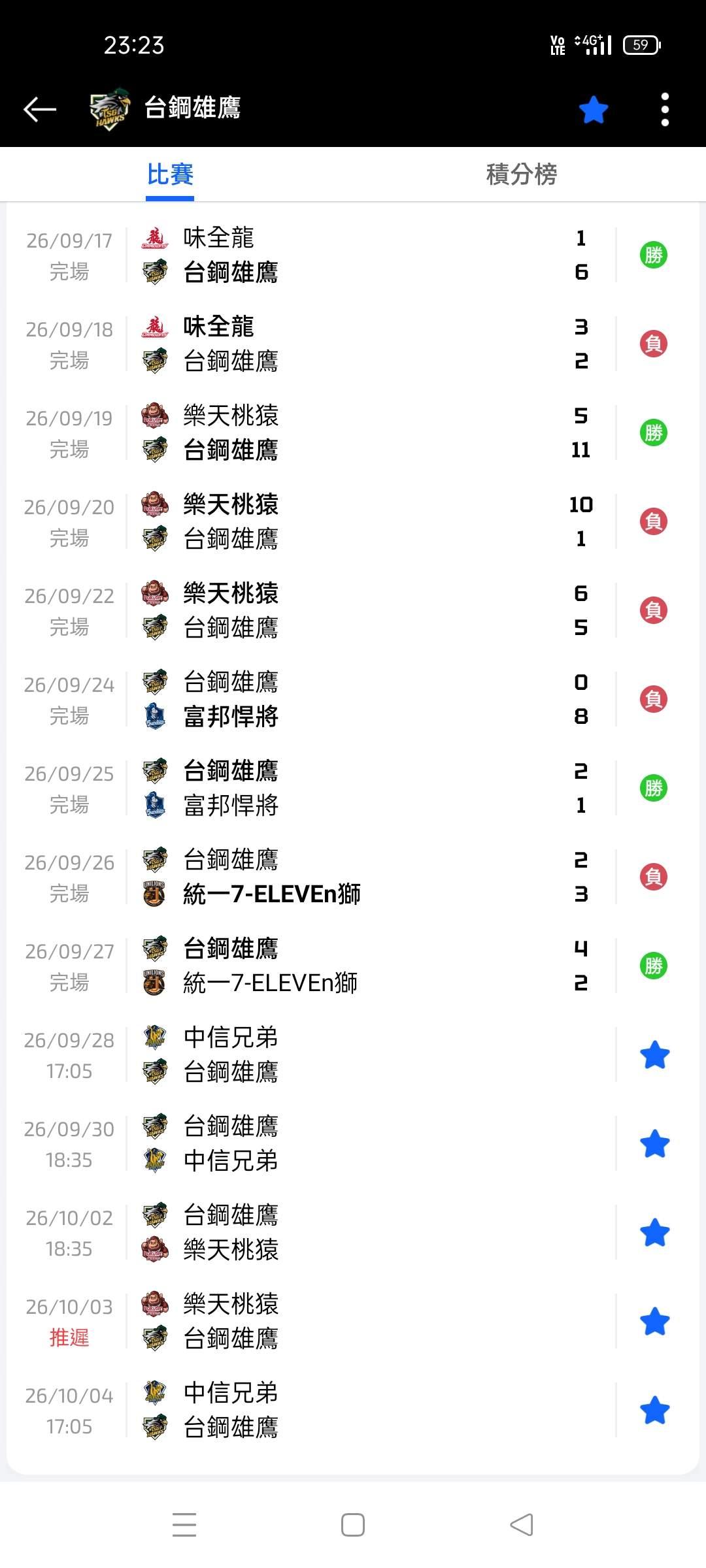The height and width of the screenshot is (1568, 706).
Task: Tap the star on the 26/09/28 17:05 match
Action: (x=654, y=1055)
